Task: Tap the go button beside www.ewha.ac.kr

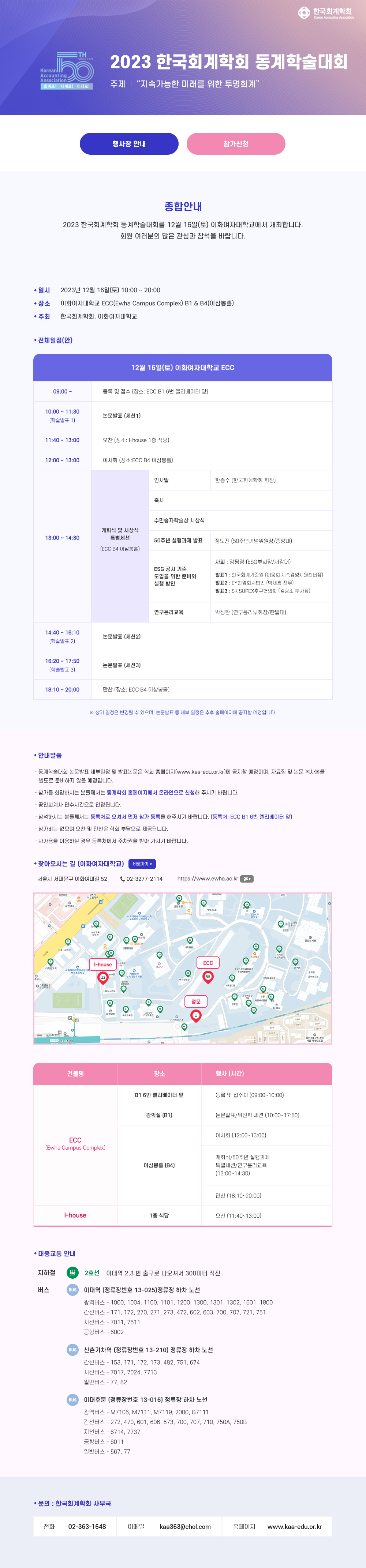Action: click(x=247, y=879)
